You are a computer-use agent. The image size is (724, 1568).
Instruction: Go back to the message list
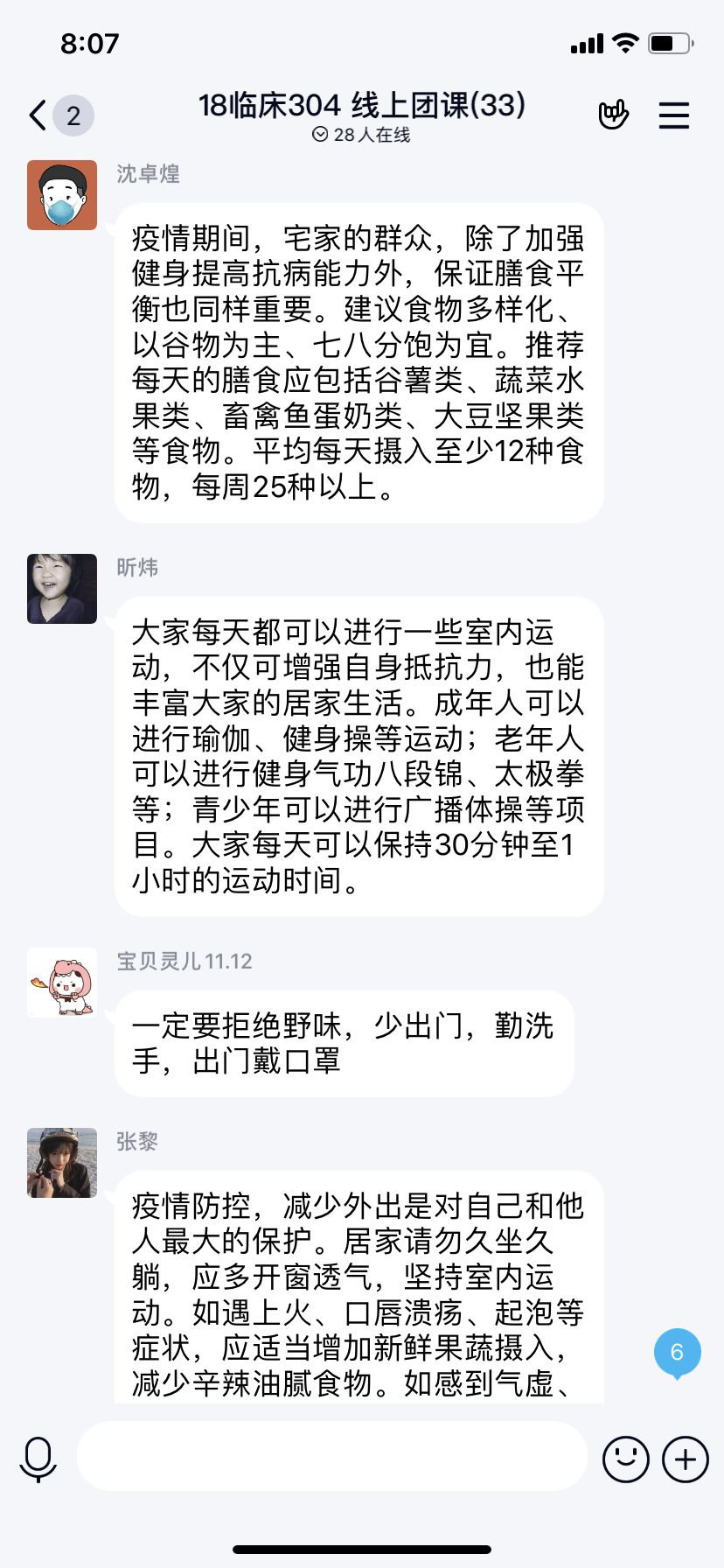(x=38, y=115)
